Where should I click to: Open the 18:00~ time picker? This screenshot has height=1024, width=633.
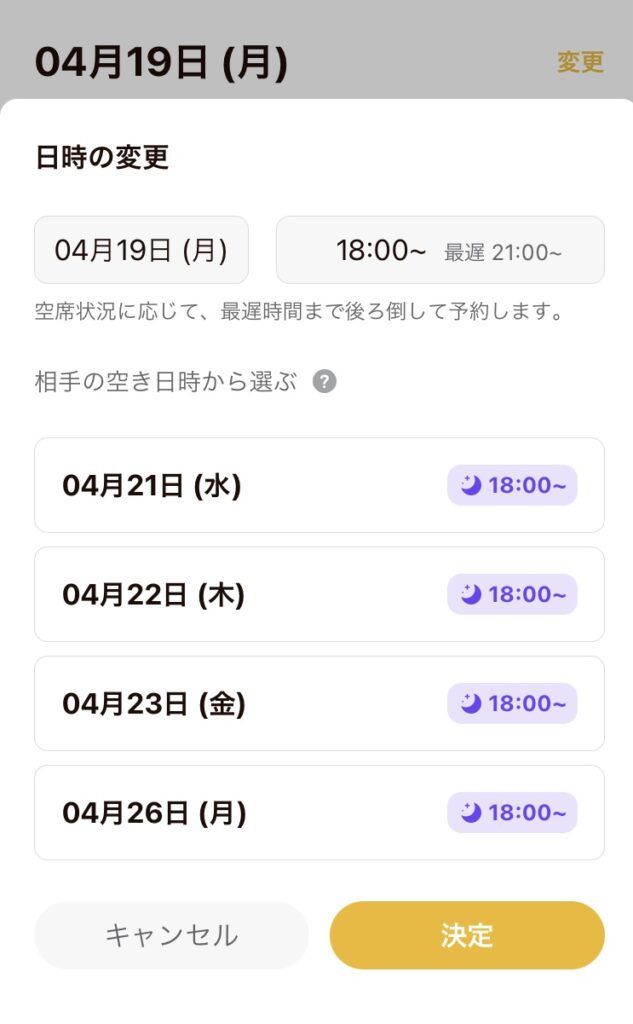tap(440, 250)
